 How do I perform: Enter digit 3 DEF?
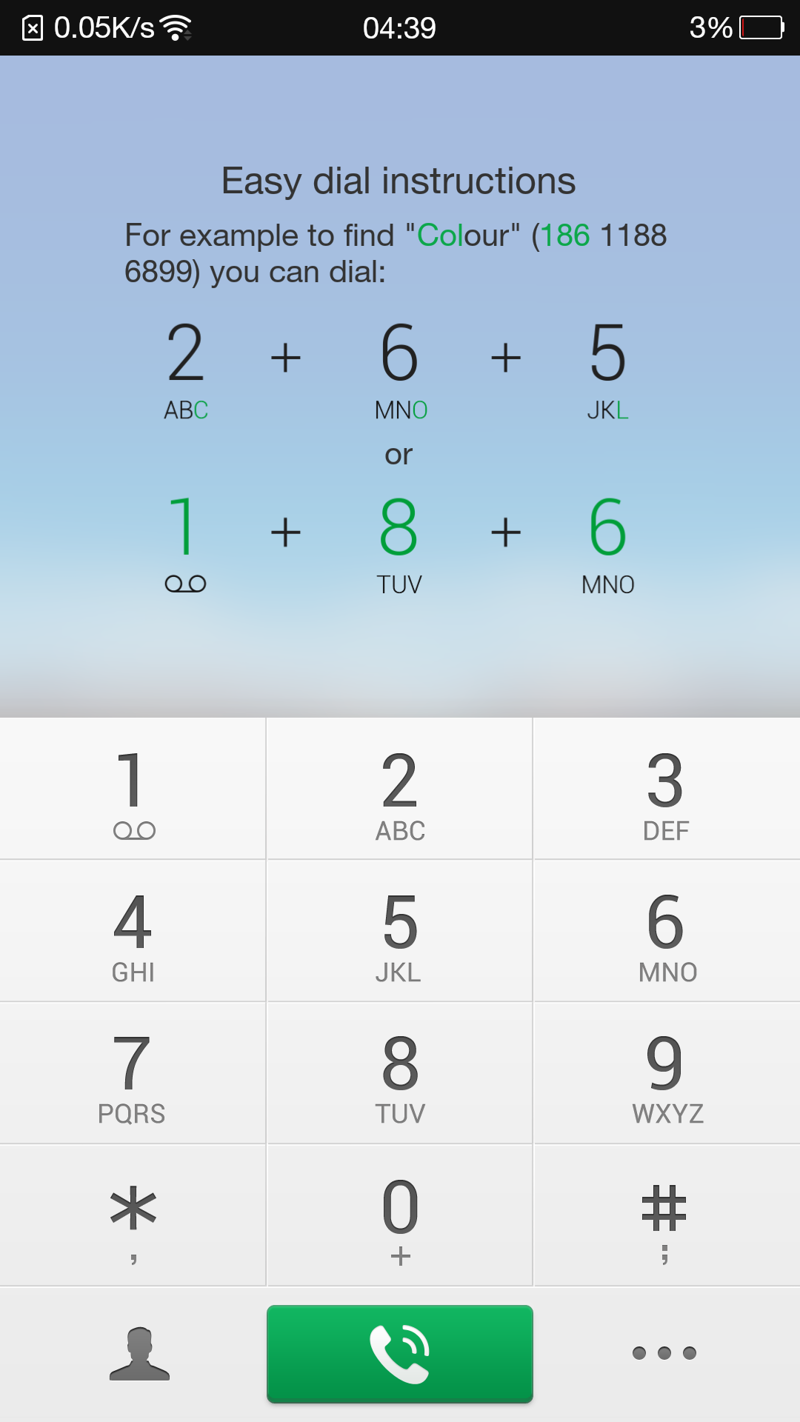[x=667, y=789]
